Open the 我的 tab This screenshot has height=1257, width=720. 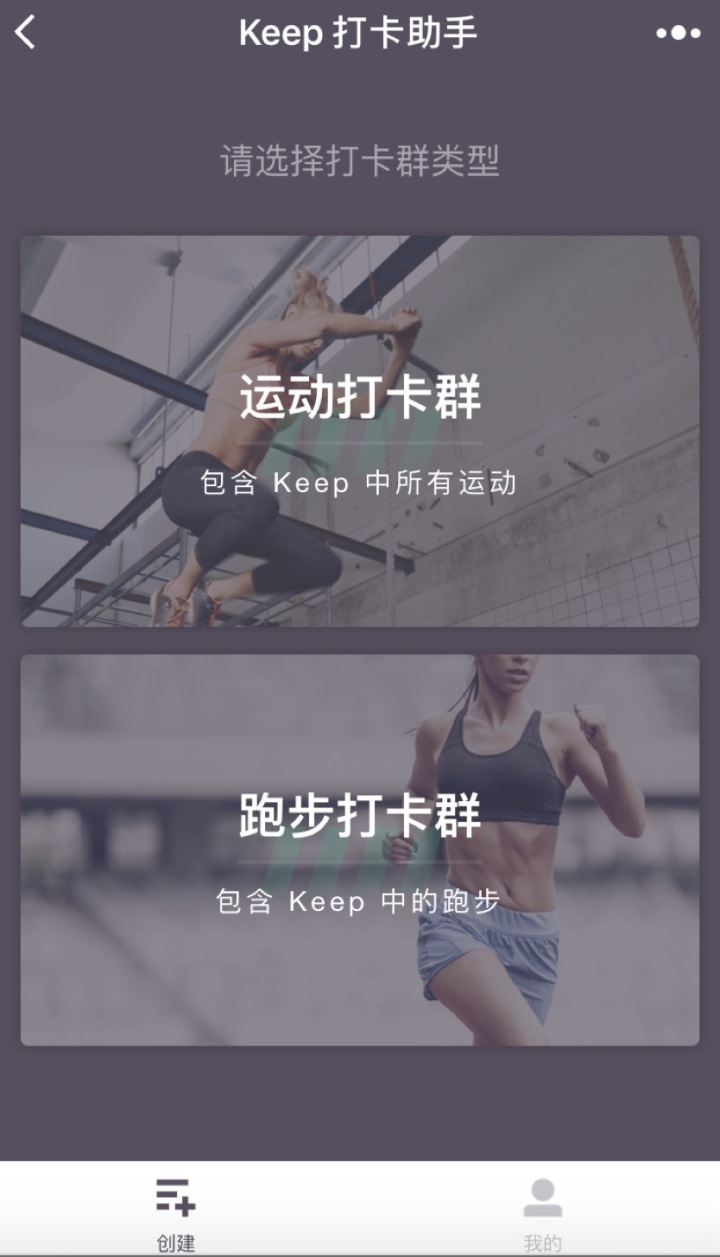point(542,1214)
